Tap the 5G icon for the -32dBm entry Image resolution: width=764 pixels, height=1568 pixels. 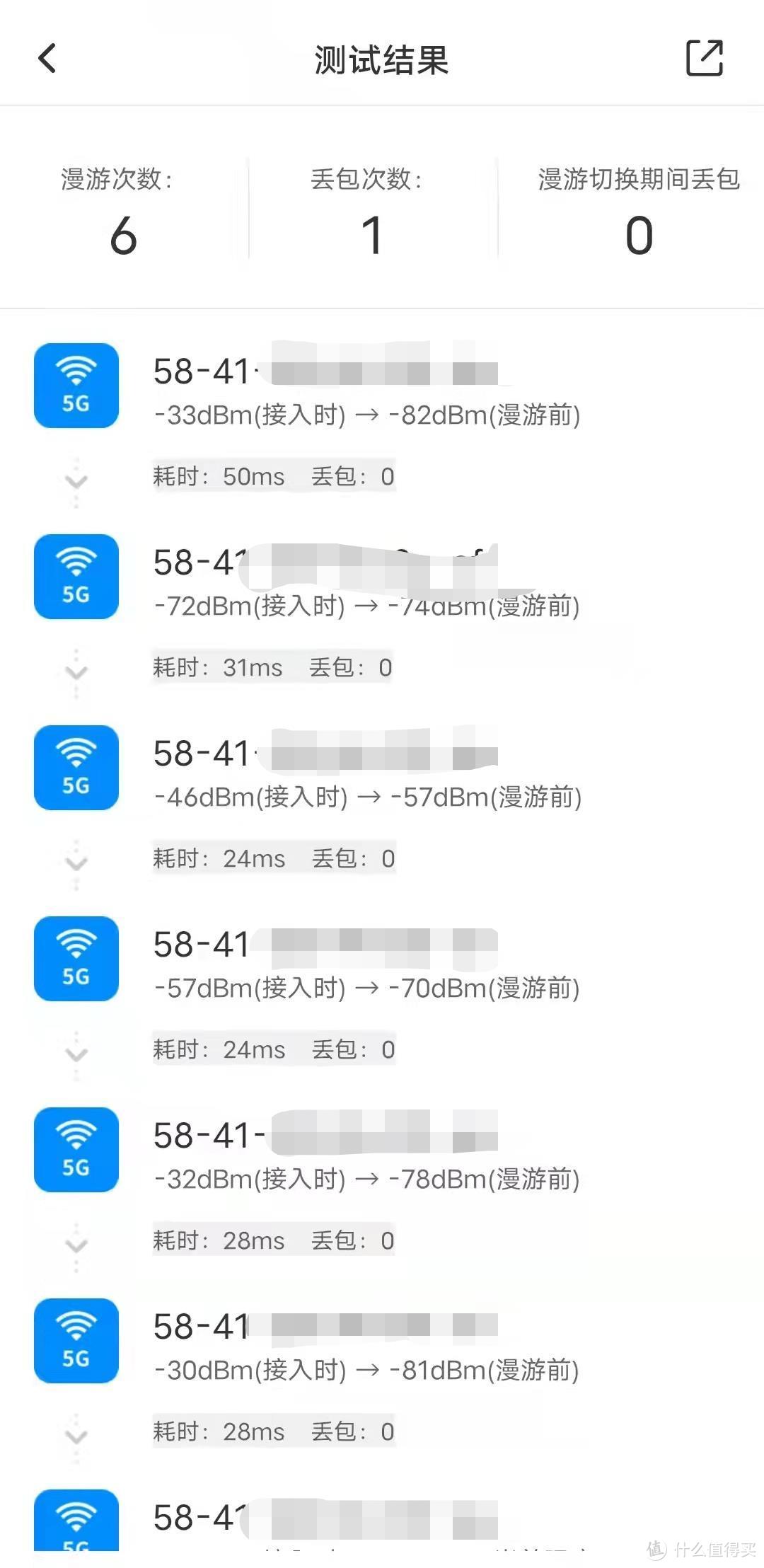tap(75, 1151)
